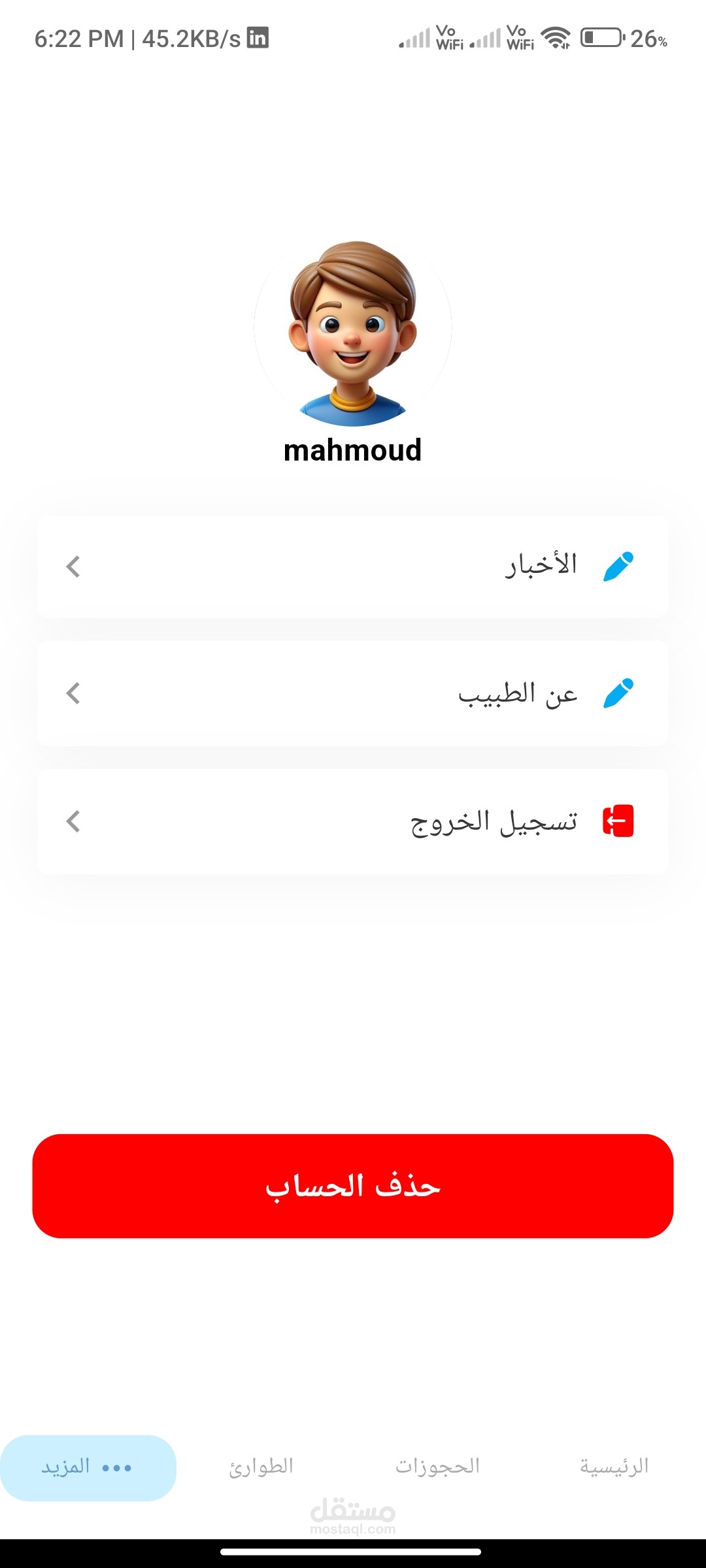Select the المزيد more tab
706x1568 pixels.
tap(88, 1468)
